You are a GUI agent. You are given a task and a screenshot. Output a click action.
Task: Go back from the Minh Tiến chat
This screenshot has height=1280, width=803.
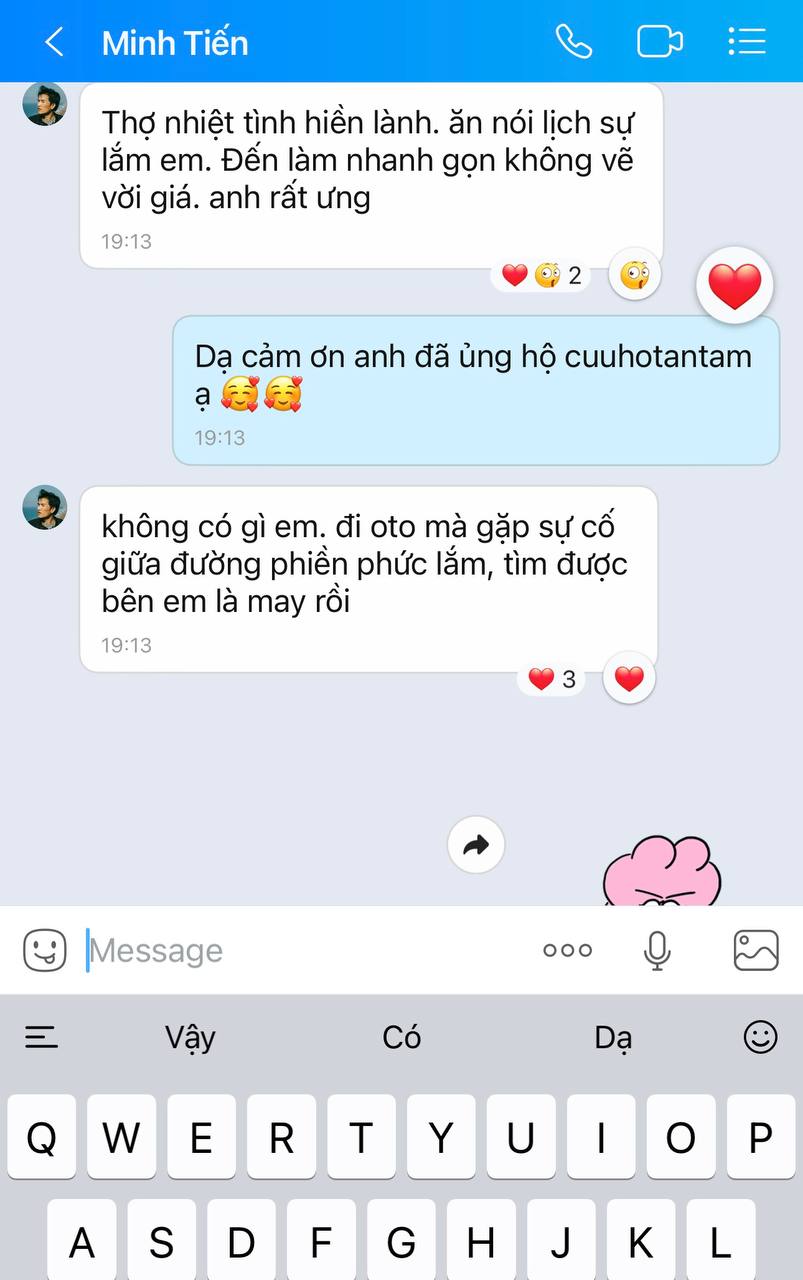(x=54, y=42)
